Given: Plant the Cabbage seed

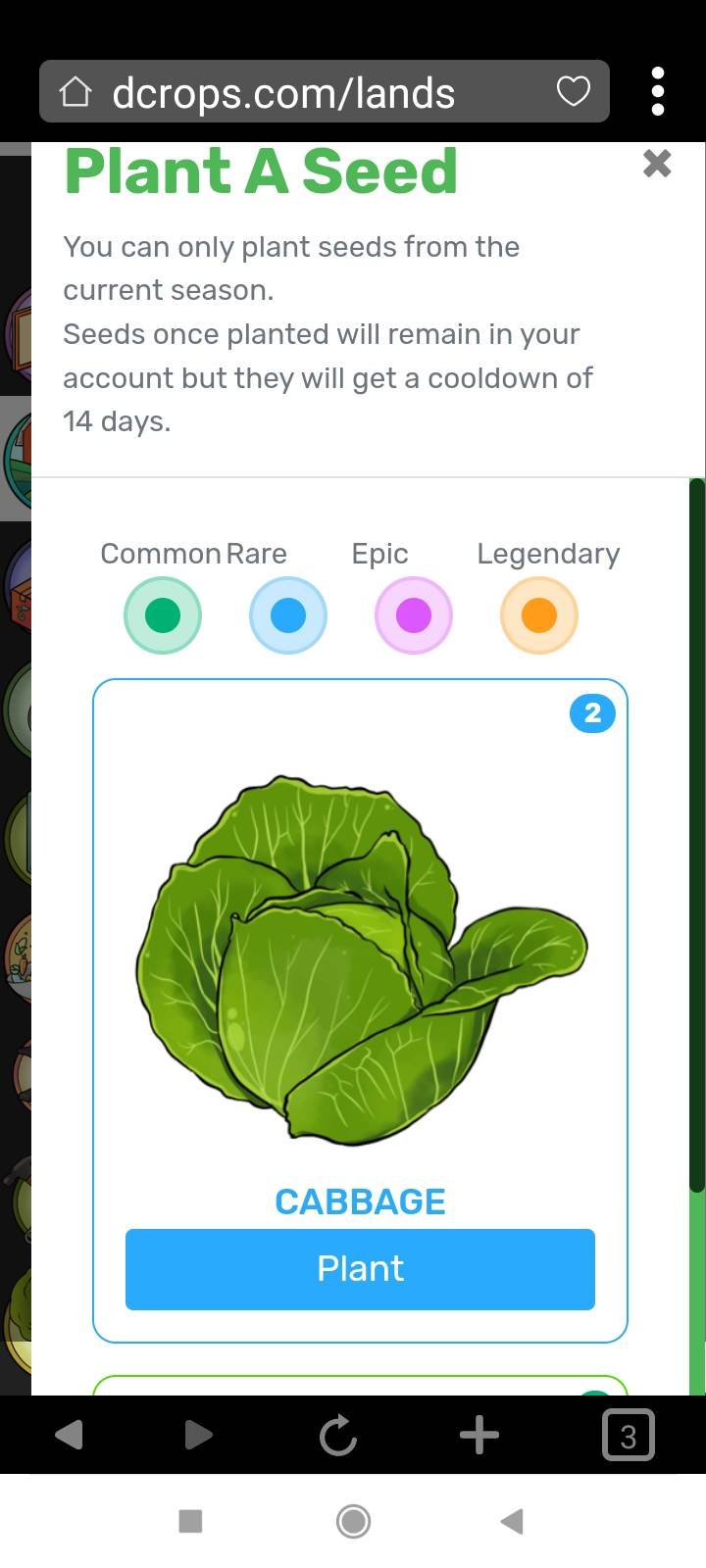Looking at the screenshot, I should (x=360, y=1269).
